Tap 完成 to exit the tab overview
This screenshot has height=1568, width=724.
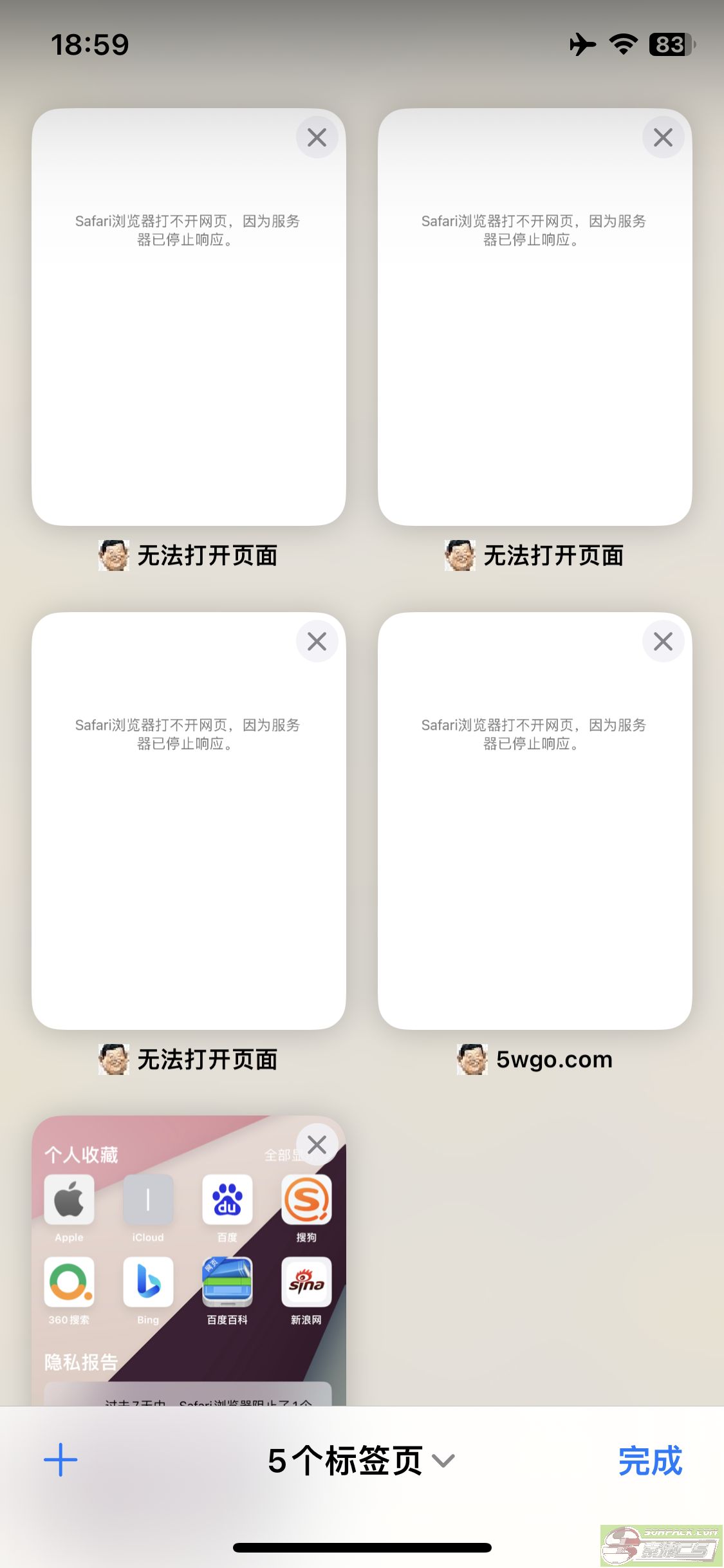(650, 1461)
